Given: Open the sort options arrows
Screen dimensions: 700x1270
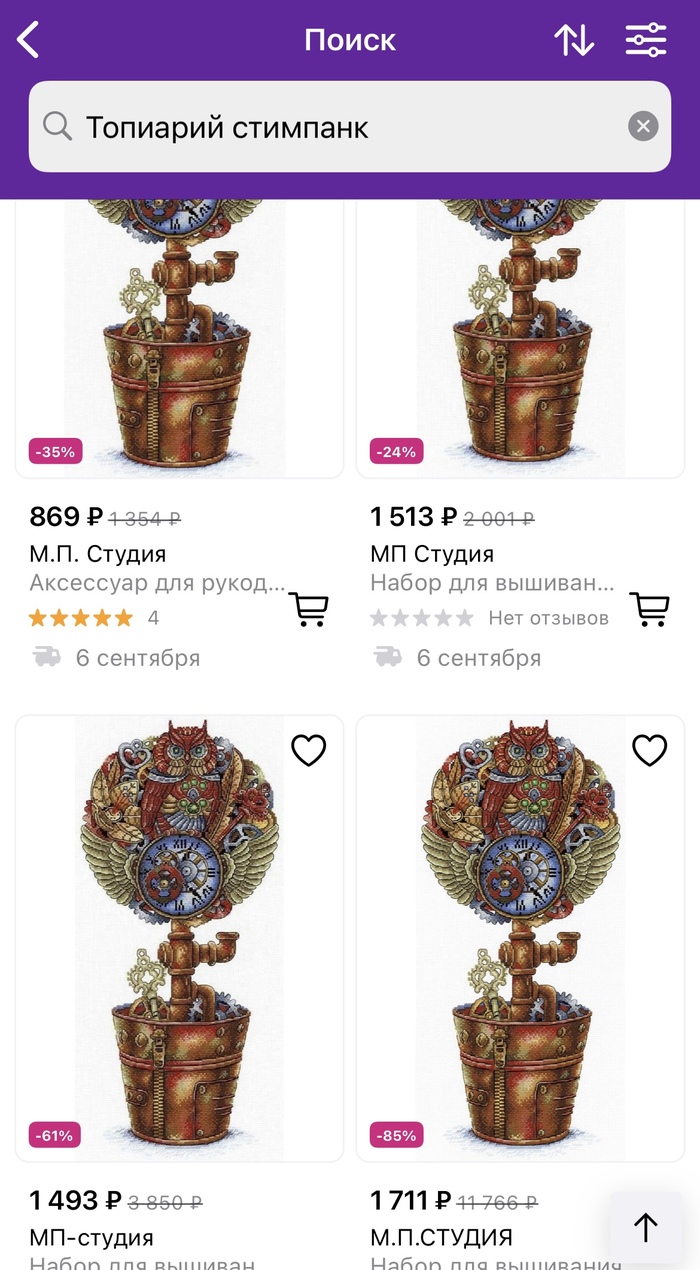Looking at the screenshot, I should (x=574, y=40).
